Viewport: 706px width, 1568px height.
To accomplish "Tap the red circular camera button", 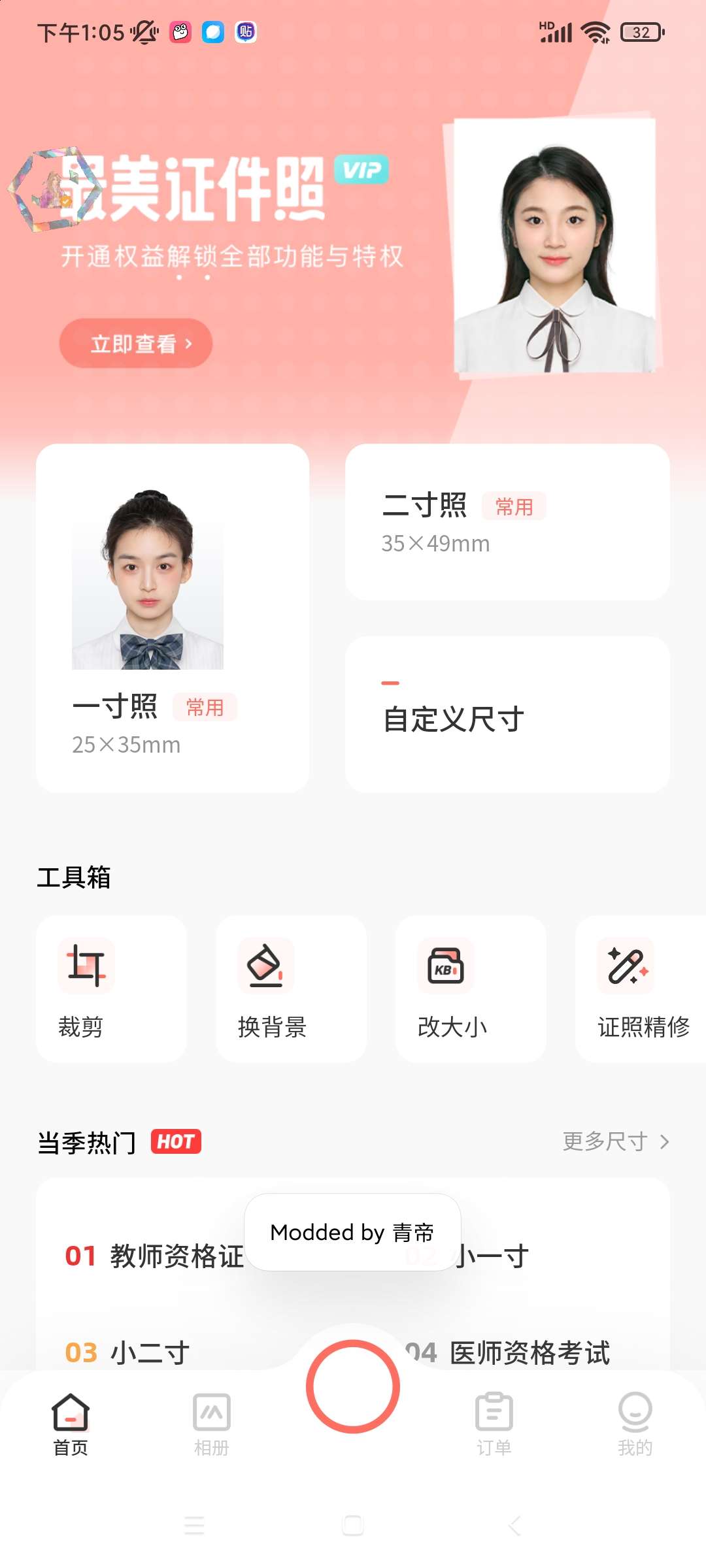I will 353,1386.
